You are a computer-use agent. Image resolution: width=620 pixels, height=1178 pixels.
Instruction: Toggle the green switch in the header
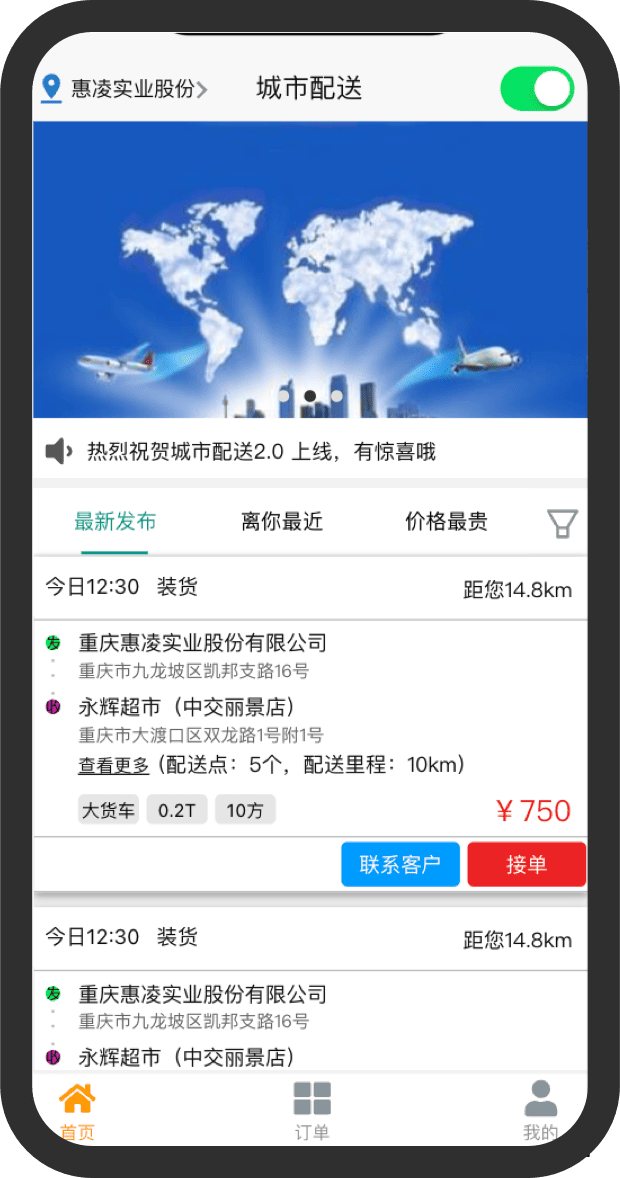tap(537, 89)
